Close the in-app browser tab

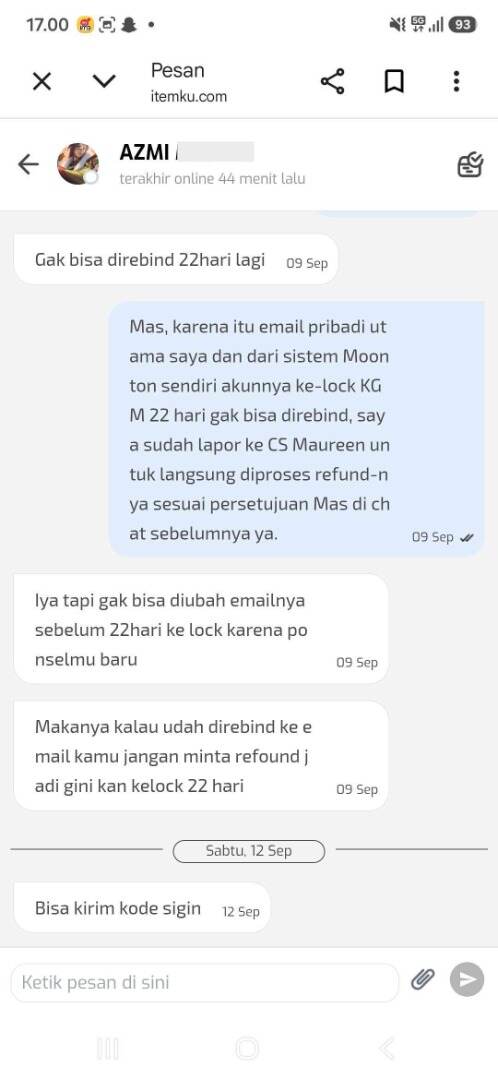(42, 82)
